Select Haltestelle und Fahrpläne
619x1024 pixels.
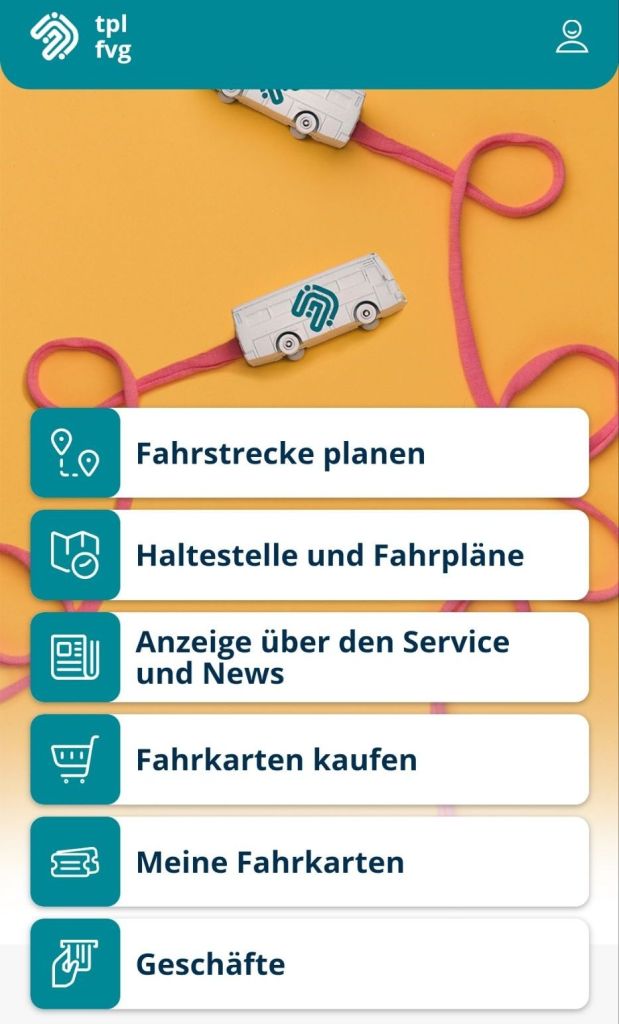310,555
